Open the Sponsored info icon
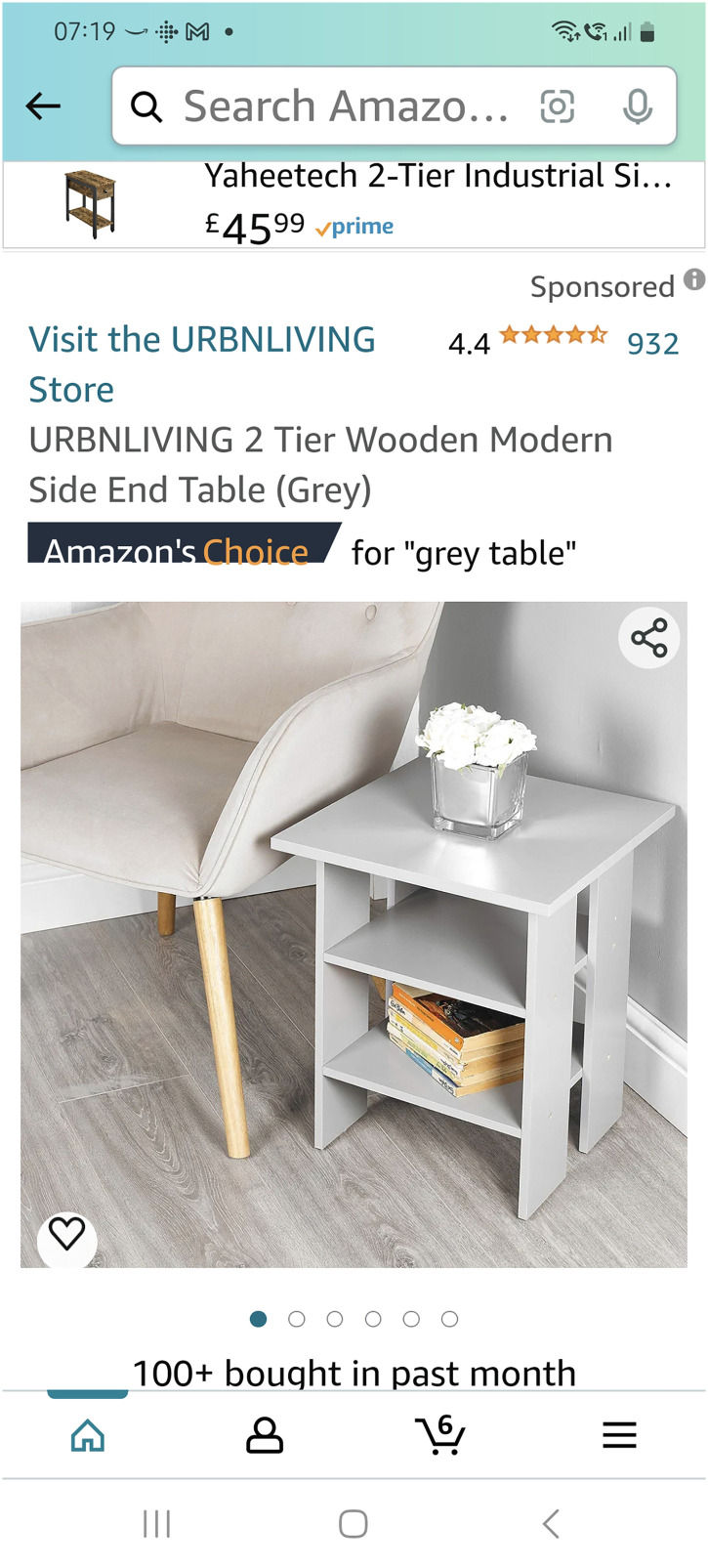708x1568 pixels. 694,280
